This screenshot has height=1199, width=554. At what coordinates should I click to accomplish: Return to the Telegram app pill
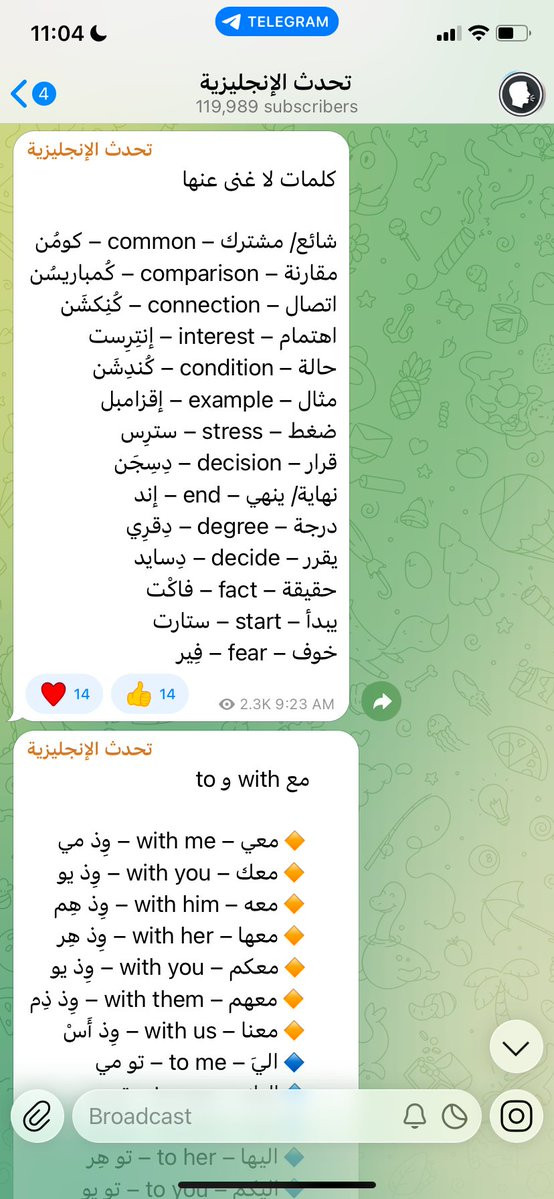(277, 22)
